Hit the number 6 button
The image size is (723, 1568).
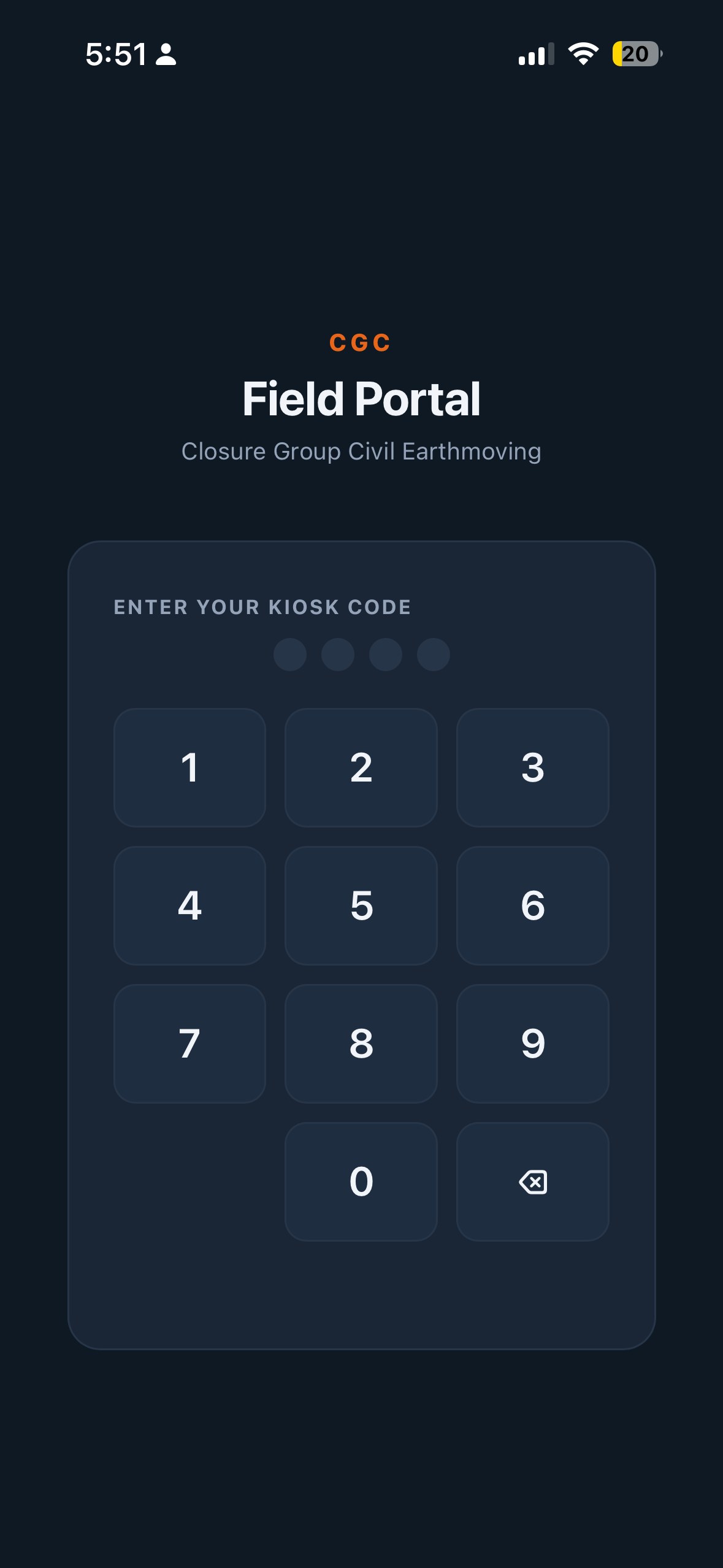coord(533,905)
